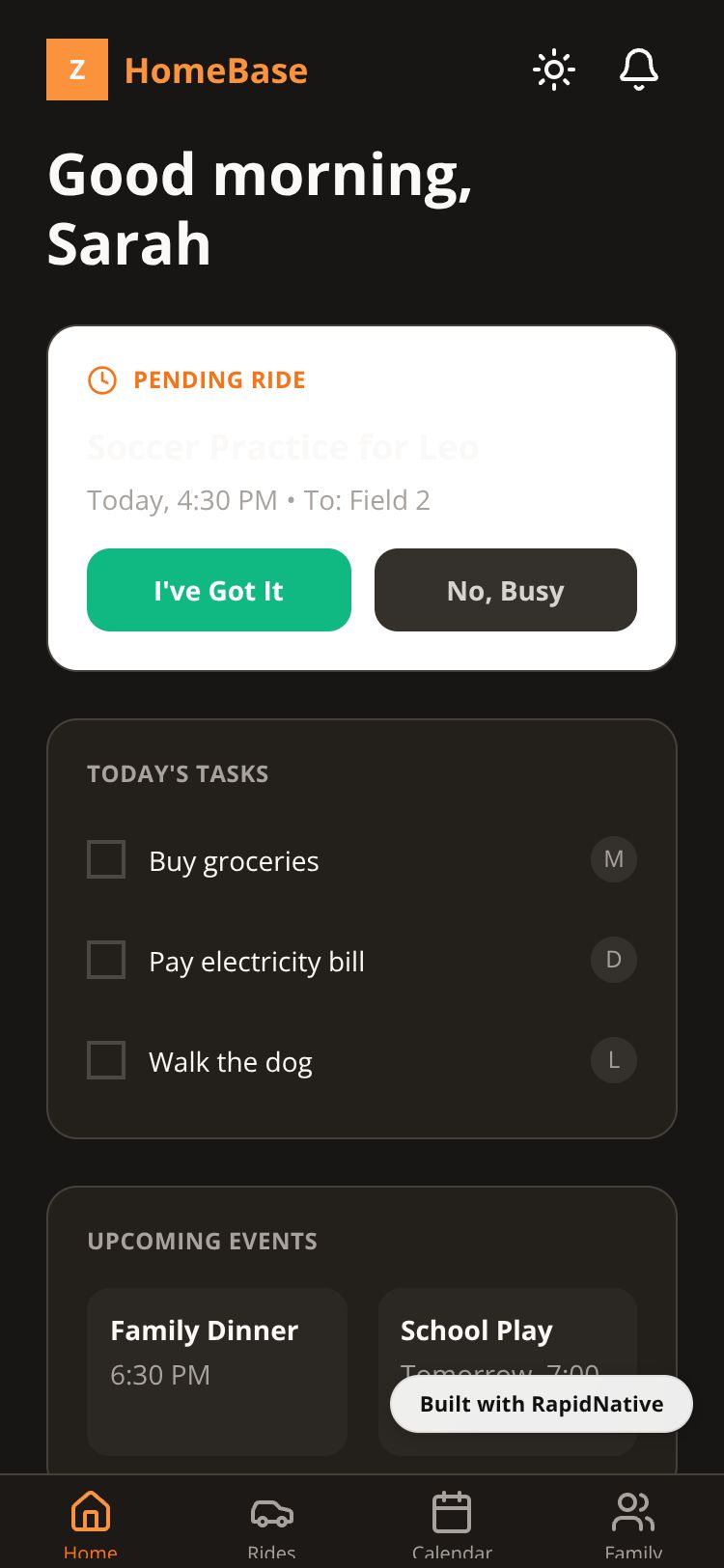
Task: Accept the ride with I've Got It
Action: pyautogui.click(x=219, y=590)
